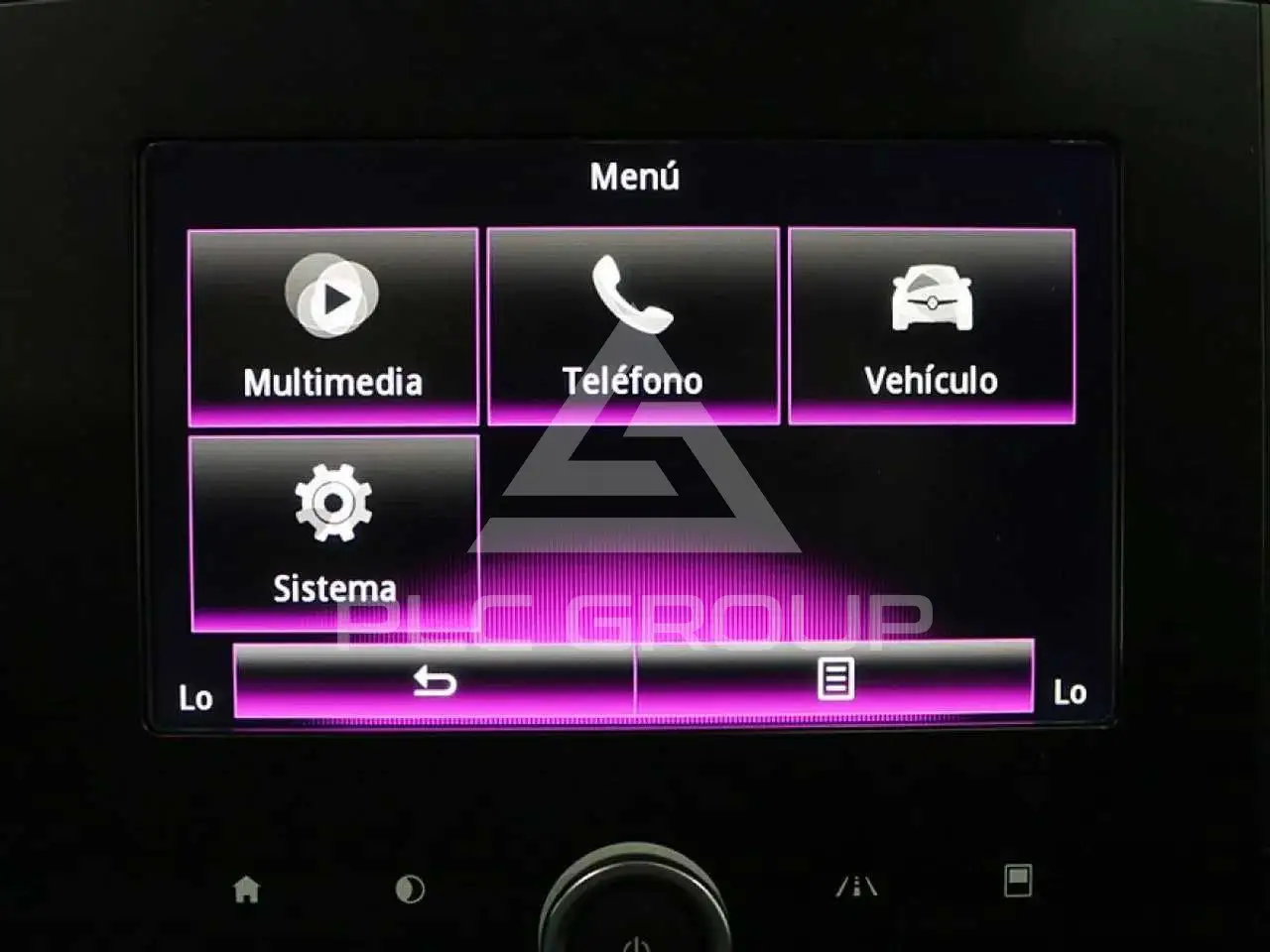Tap the screen card icon at bottom right

pyautogui.click(x=1018, y=881)
